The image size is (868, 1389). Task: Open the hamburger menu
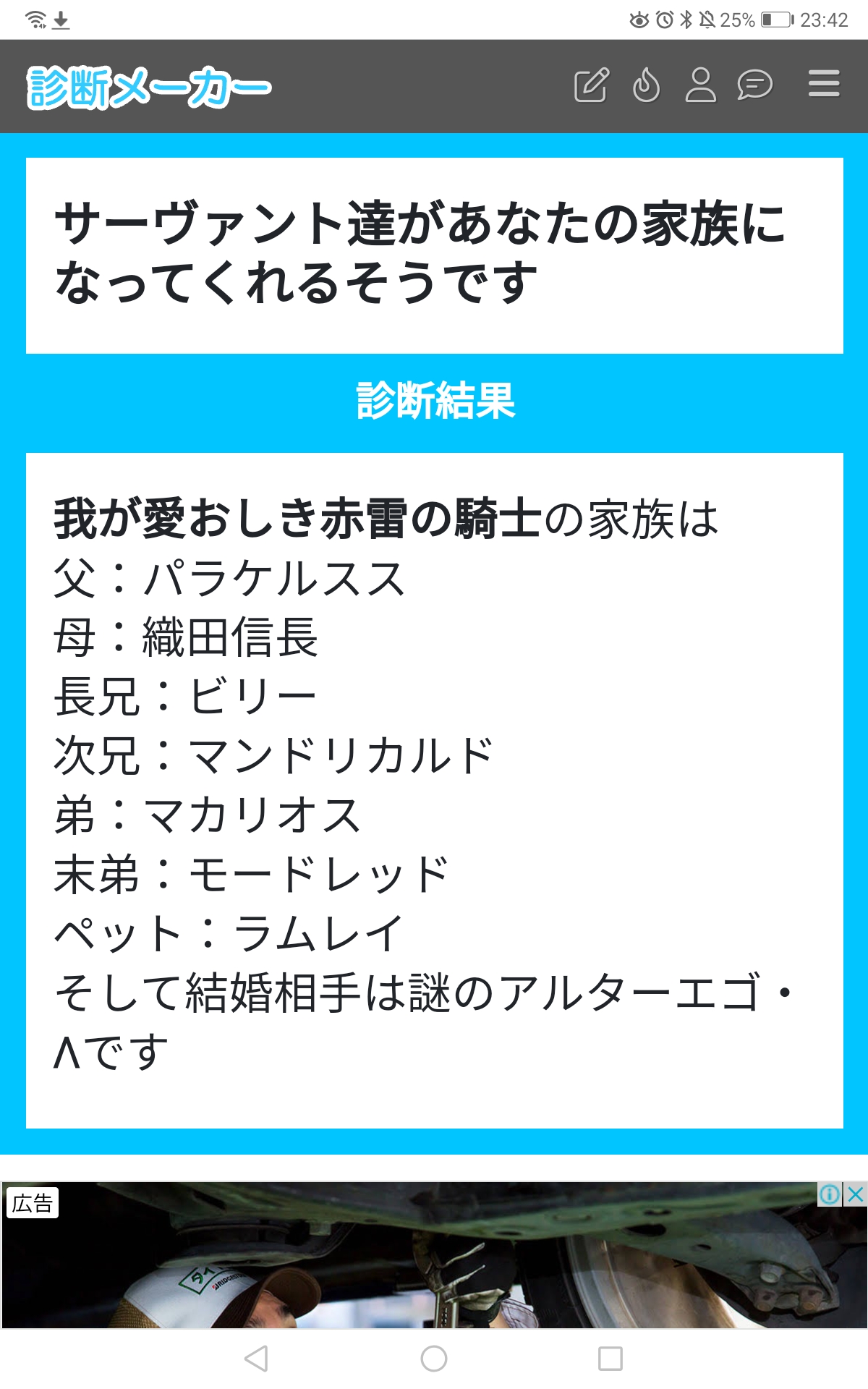(x=824, y=84)
